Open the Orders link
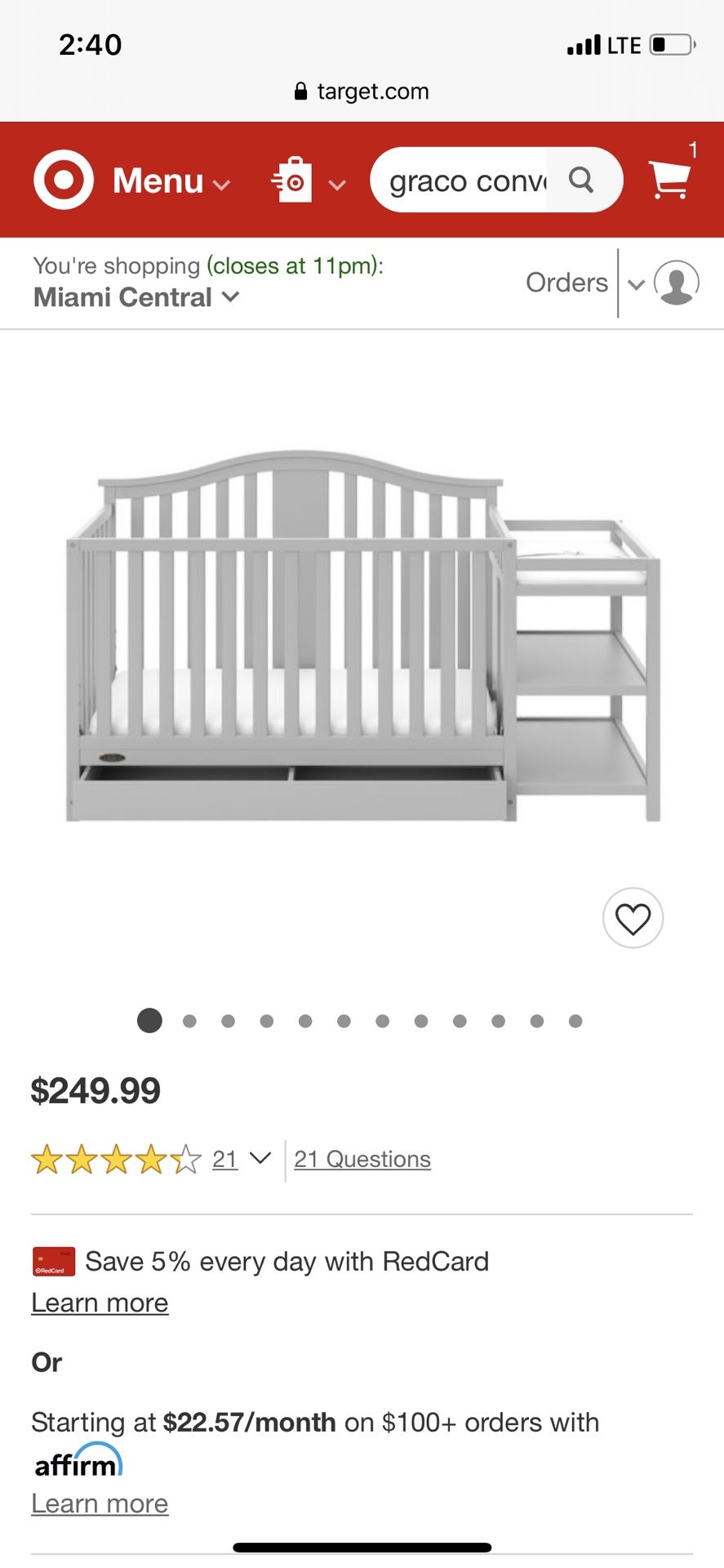The height and width of the screenshot is (1568, 724). 566,283
